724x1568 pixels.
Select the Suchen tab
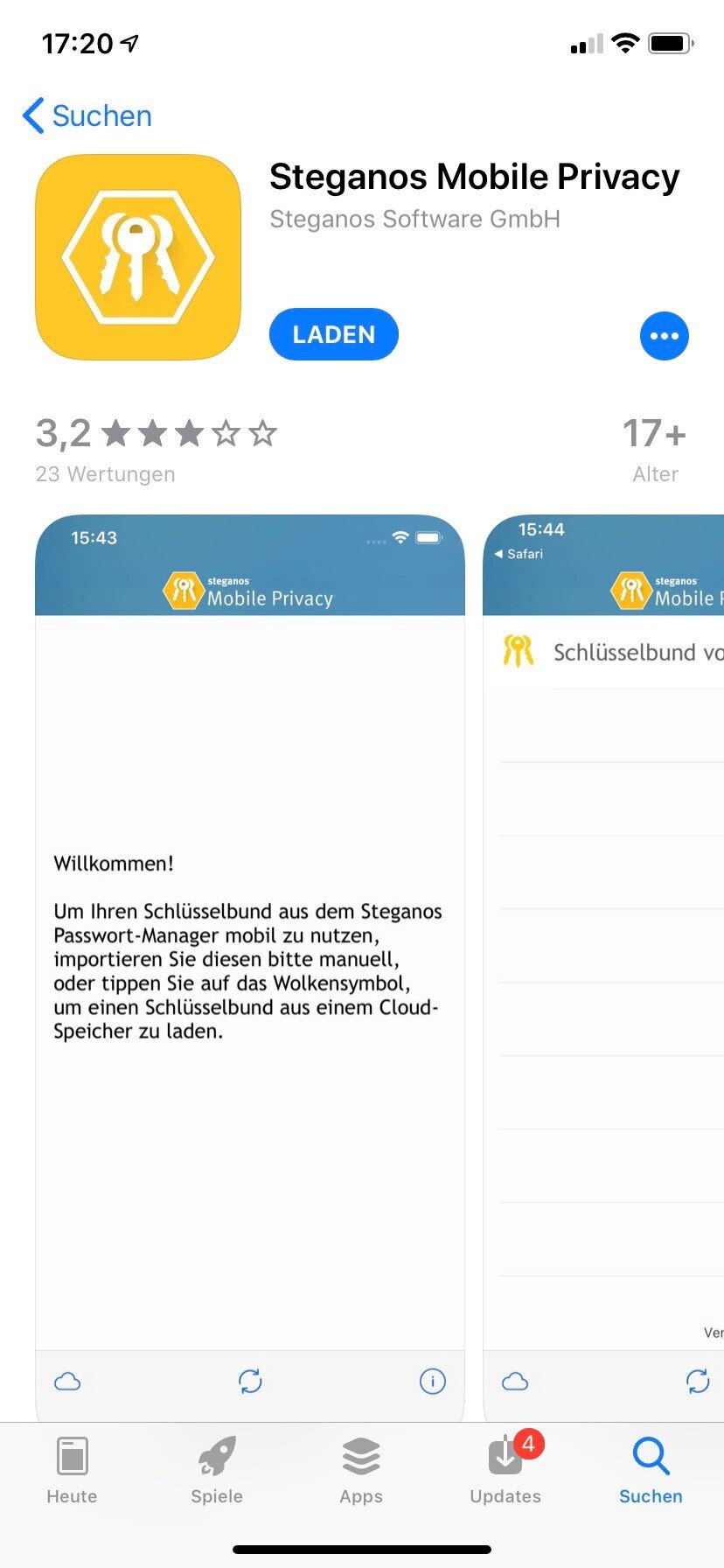coord(651,1470)
